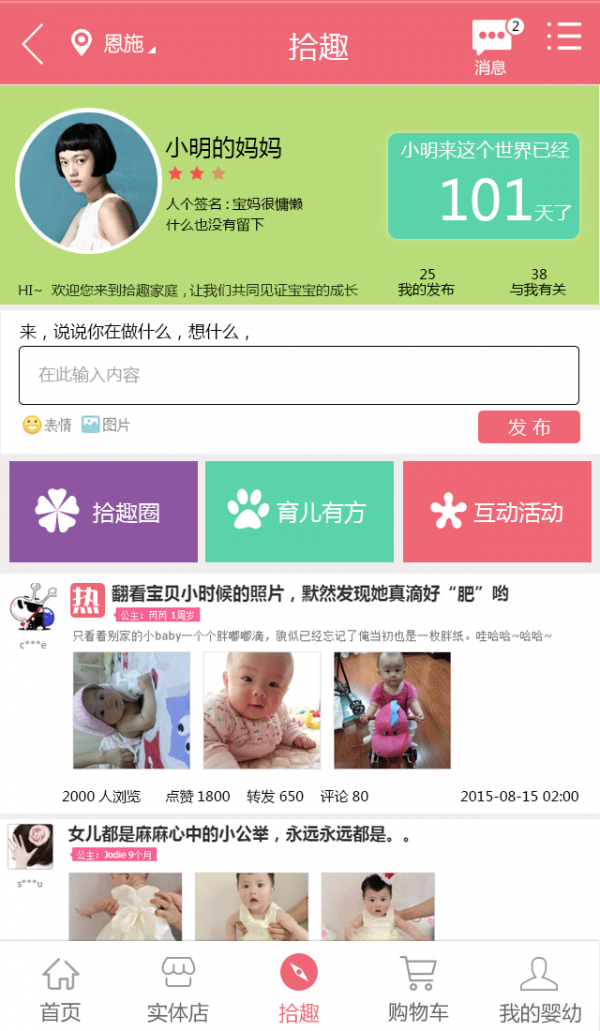
Task: Switch to the 实体店 tab
Action: click(x=178, y=988)
